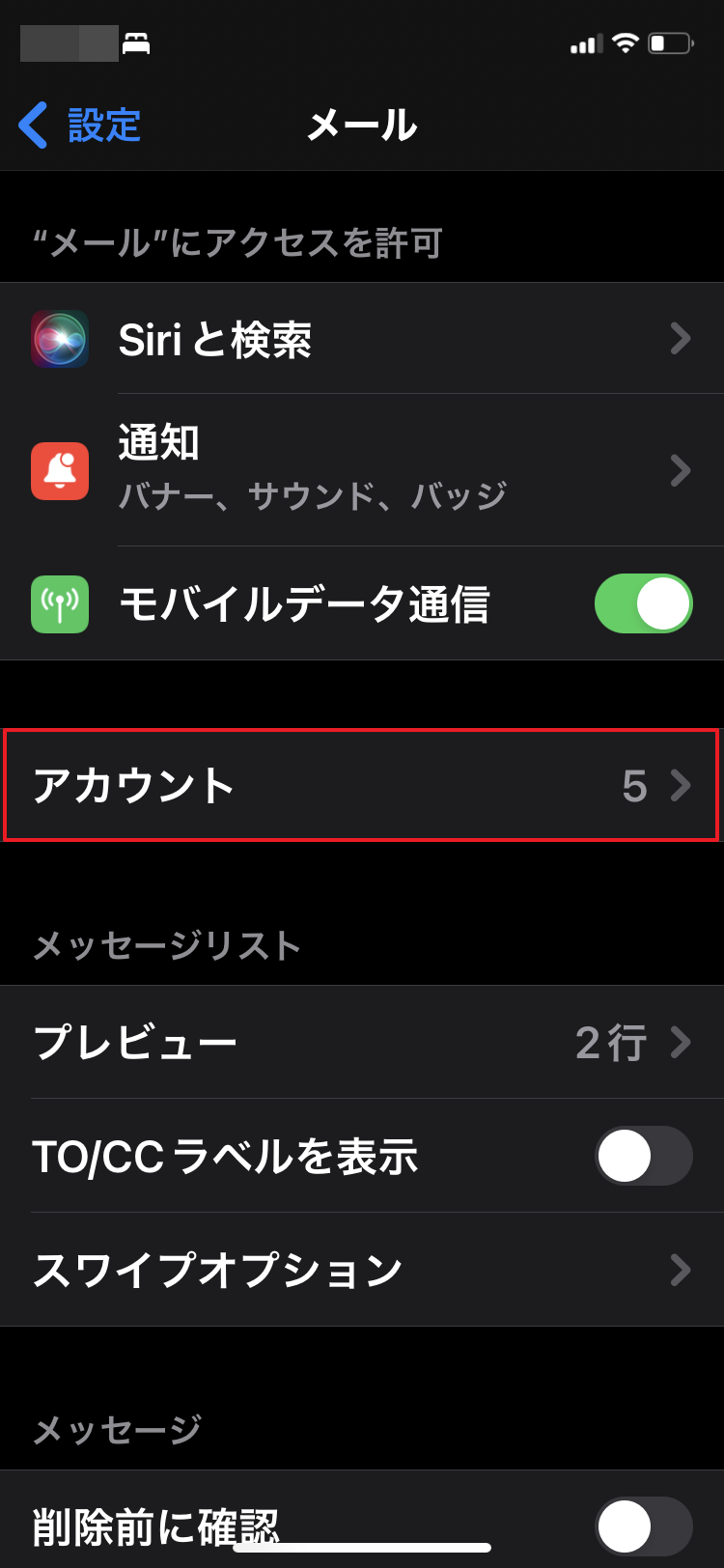Open the アカウント row
This screenshot has width=724, height=1568.
pos(362,785)
